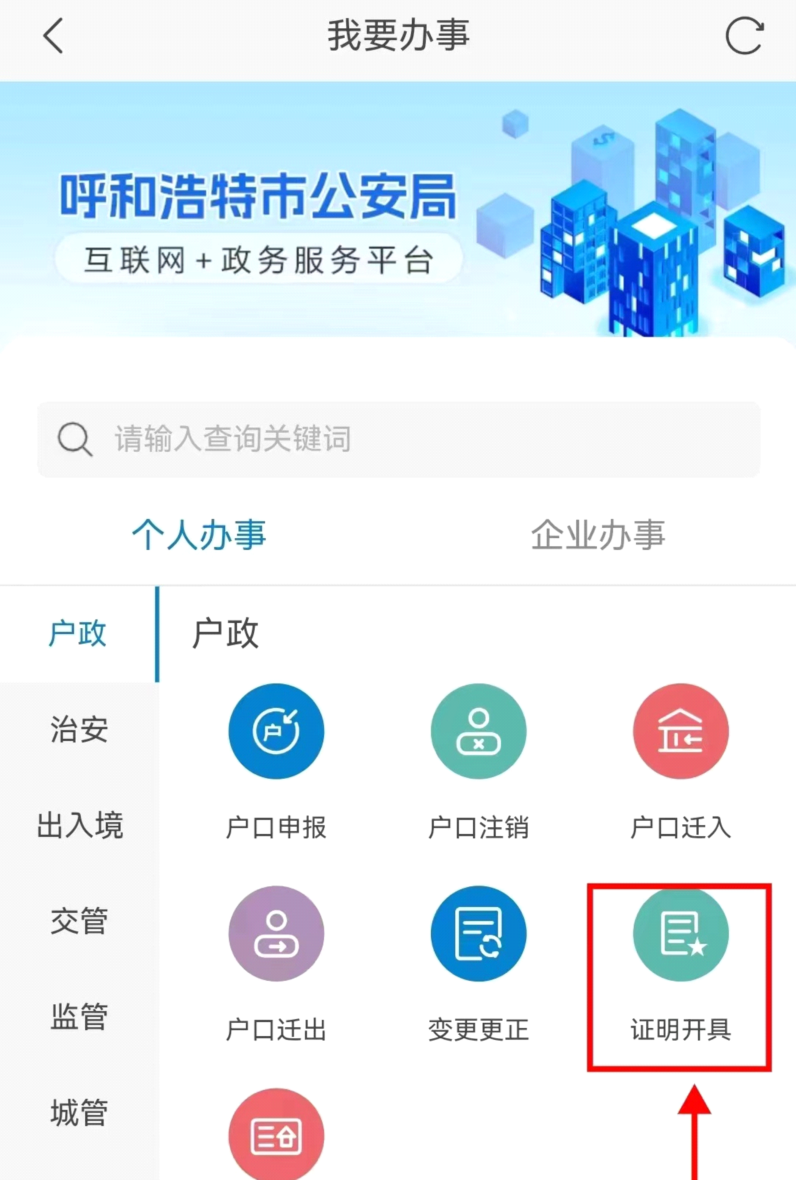Open the 交管 category
This screenshot has width=798, height=1182.
click(x=79, y=920)
